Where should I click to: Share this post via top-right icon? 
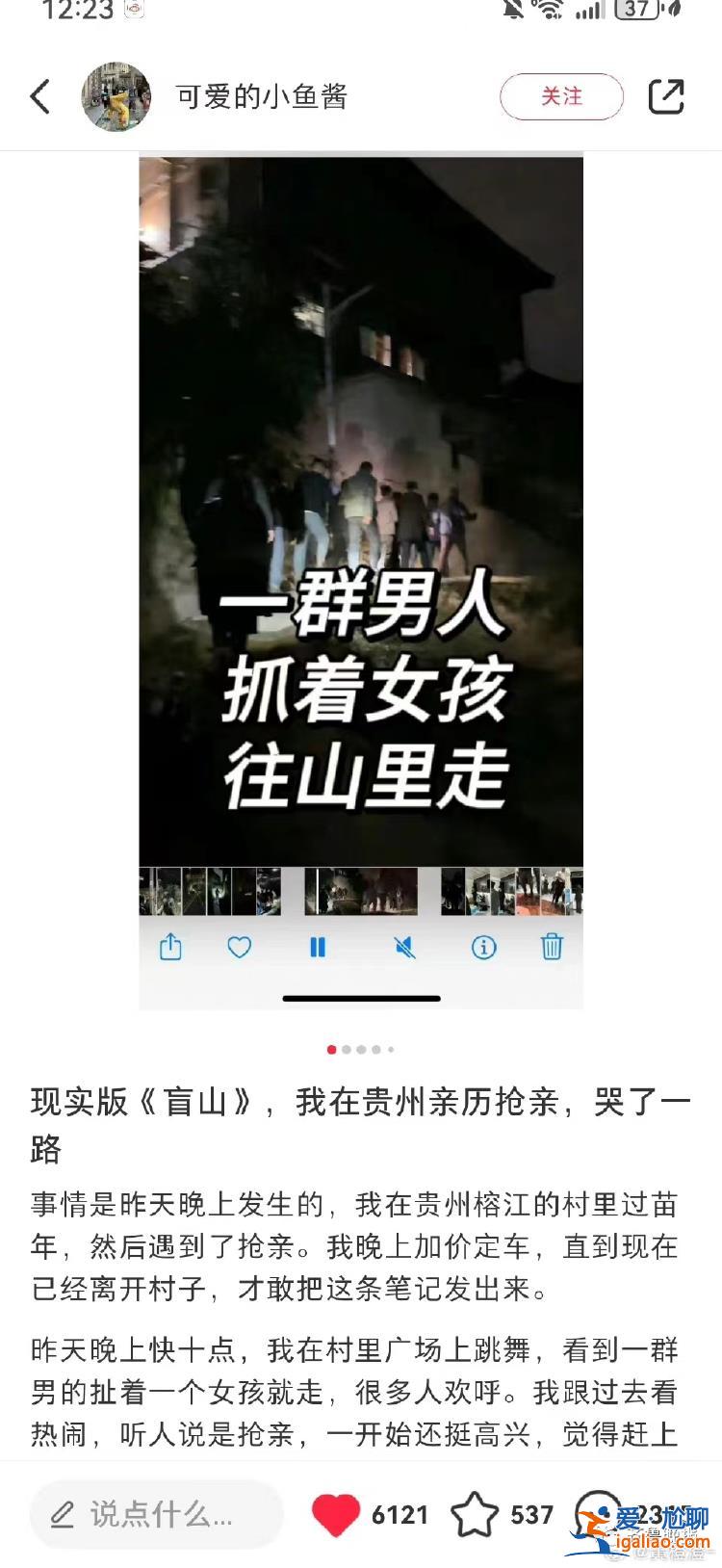pyautogui.click(x=665, y=96)
